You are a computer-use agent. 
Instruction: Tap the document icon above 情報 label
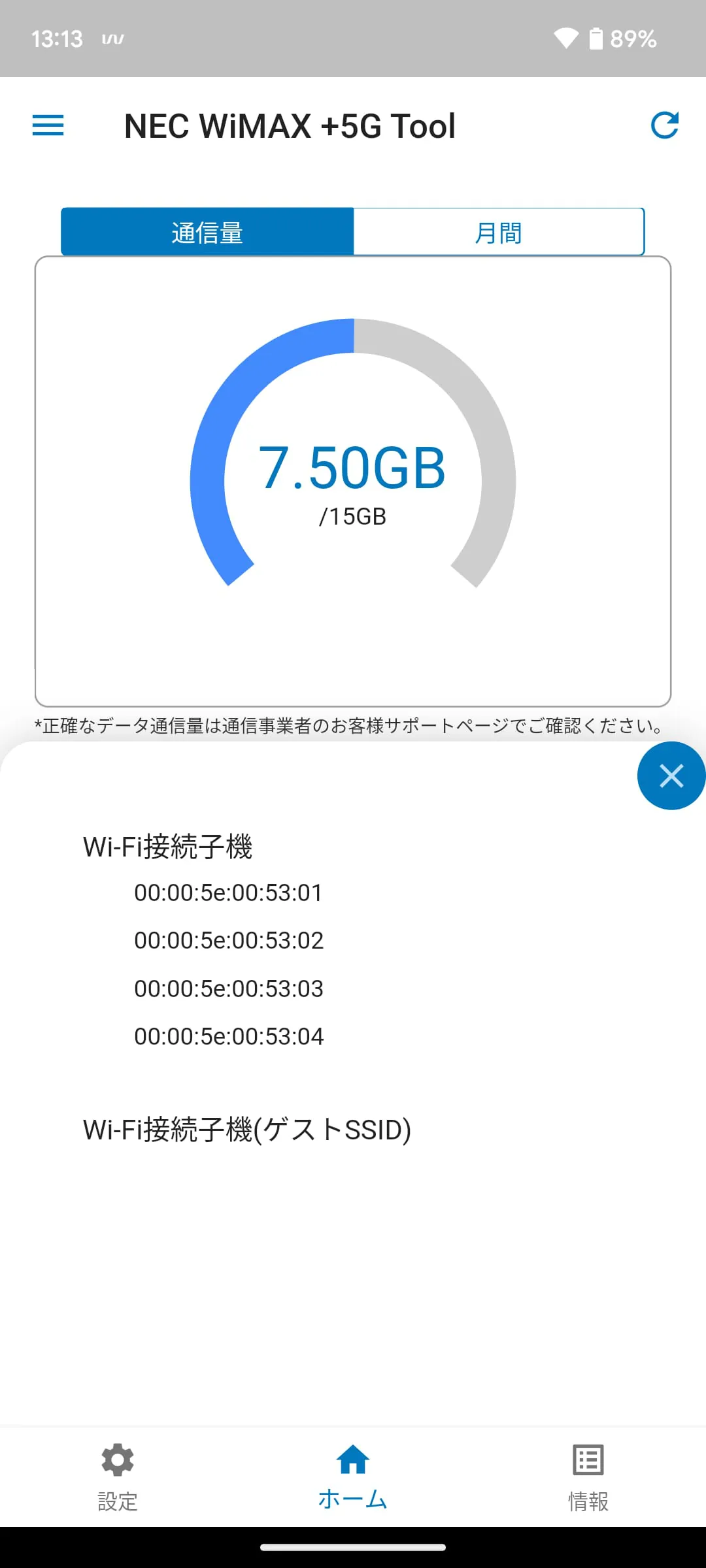(x=587, y=1460)
